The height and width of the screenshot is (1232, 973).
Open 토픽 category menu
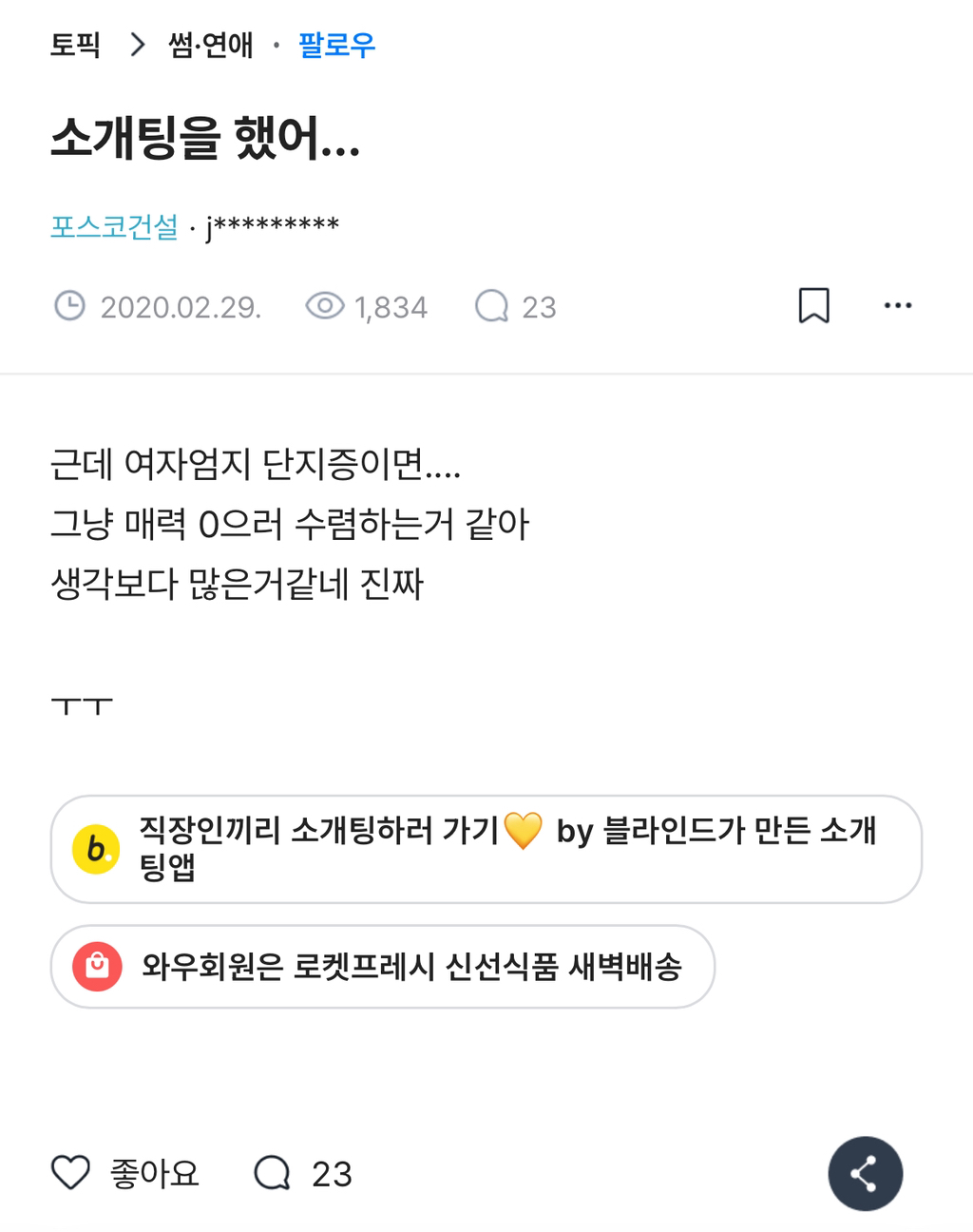pyautogui.click(x=76, y=45)
